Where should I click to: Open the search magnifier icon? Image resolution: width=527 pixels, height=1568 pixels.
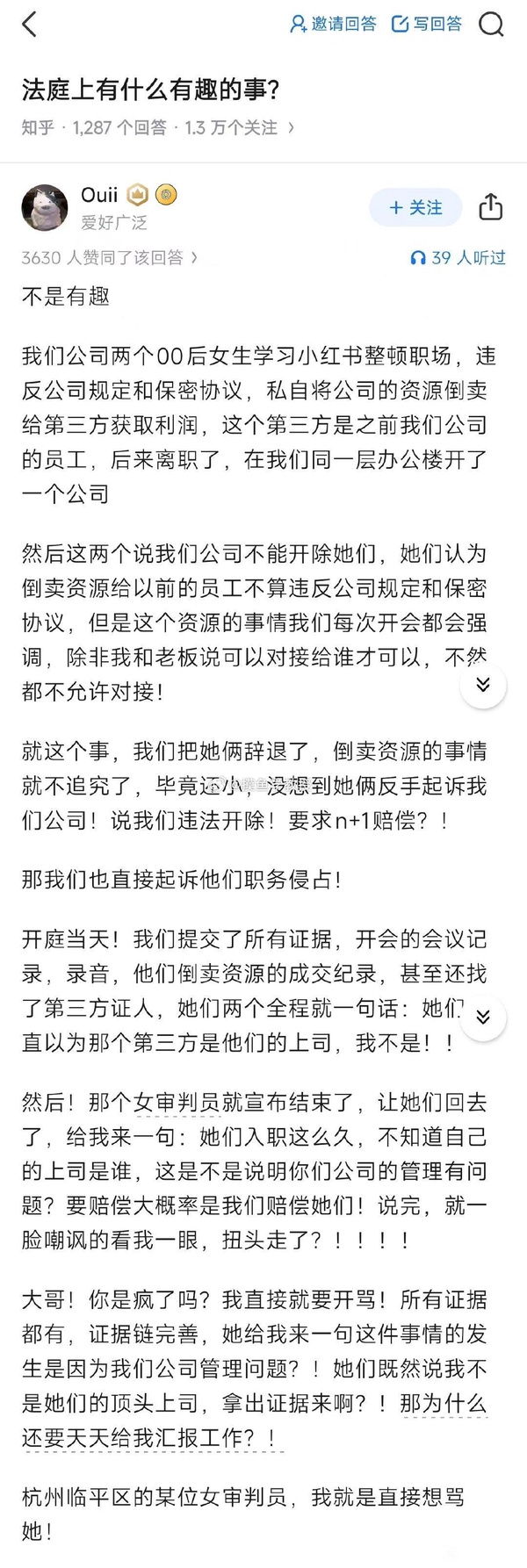tap(491, 25)
